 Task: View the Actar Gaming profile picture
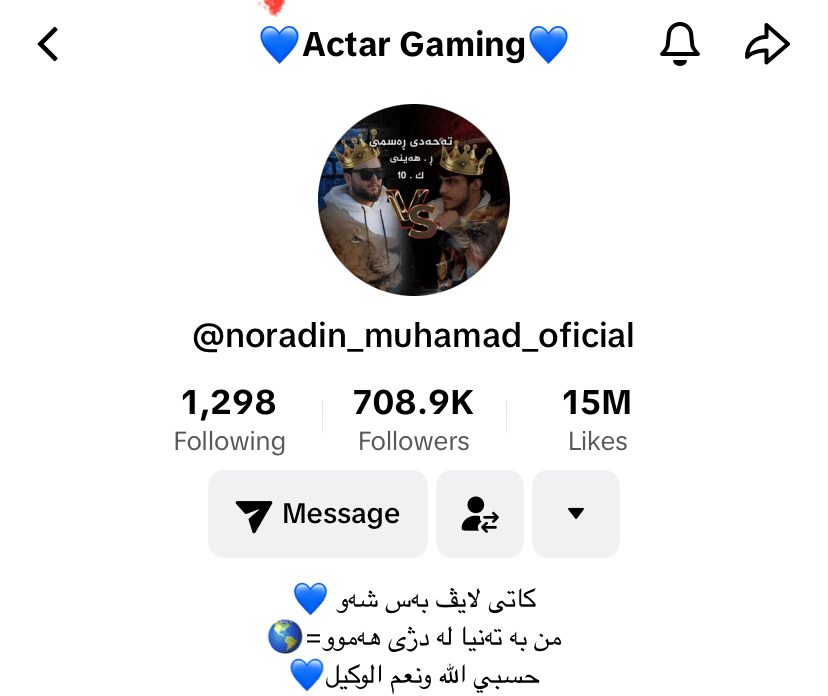point(414,200)
